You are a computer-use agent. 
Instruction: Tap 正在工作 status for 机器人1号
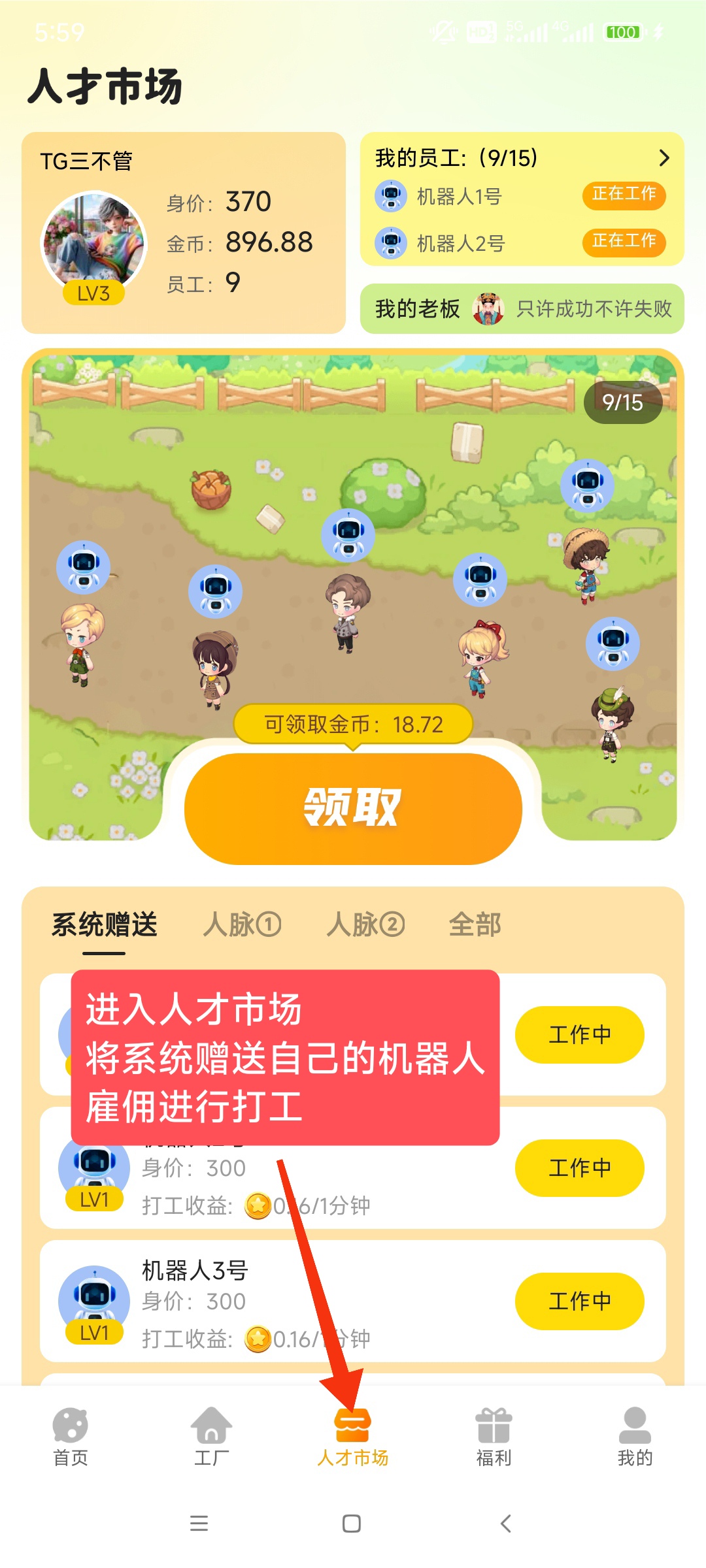(624, 195)
